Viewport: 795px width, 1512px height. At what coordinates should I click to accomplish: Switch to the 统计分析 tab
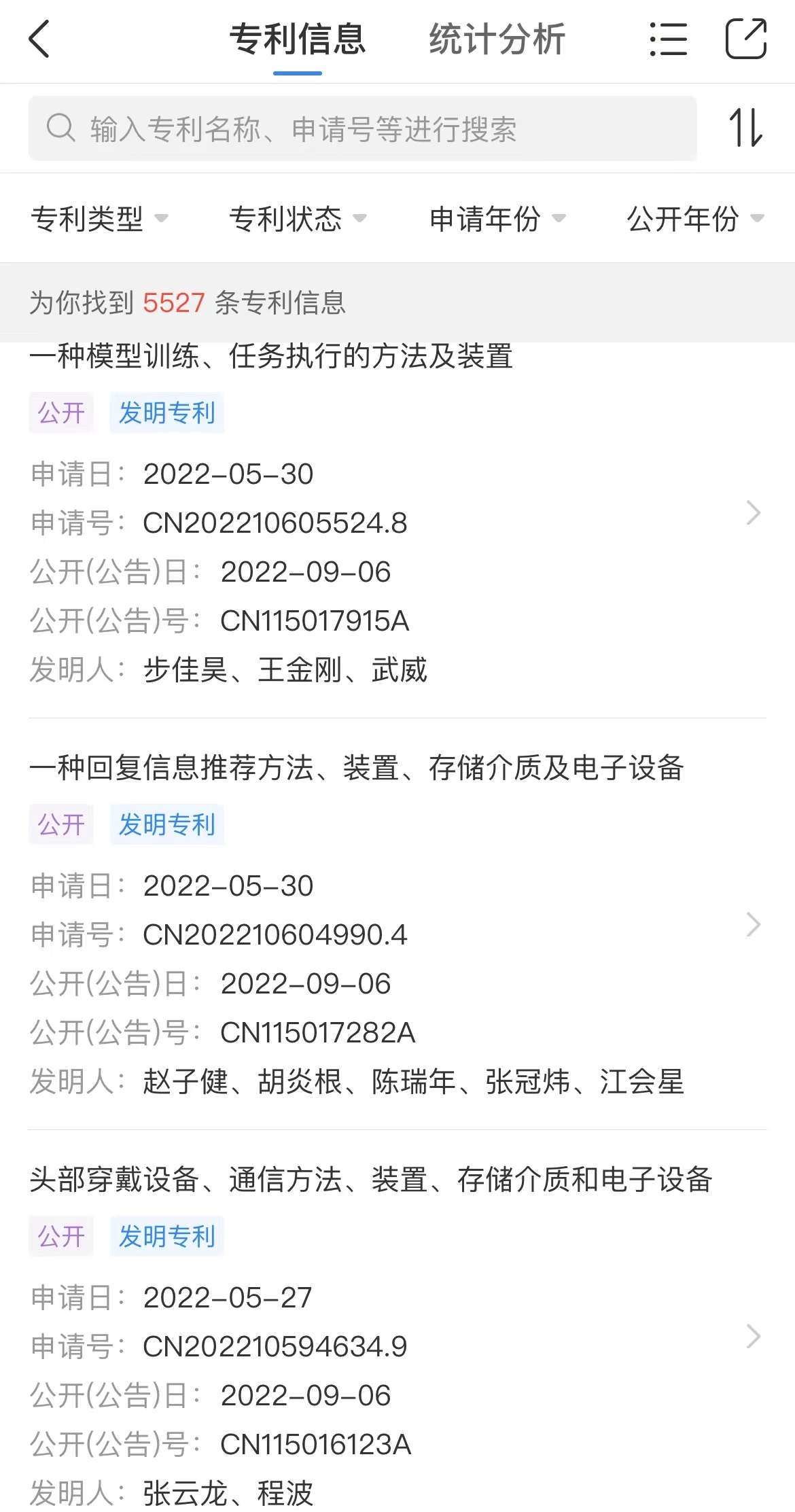pyautogui.click(x=497, y=39)
